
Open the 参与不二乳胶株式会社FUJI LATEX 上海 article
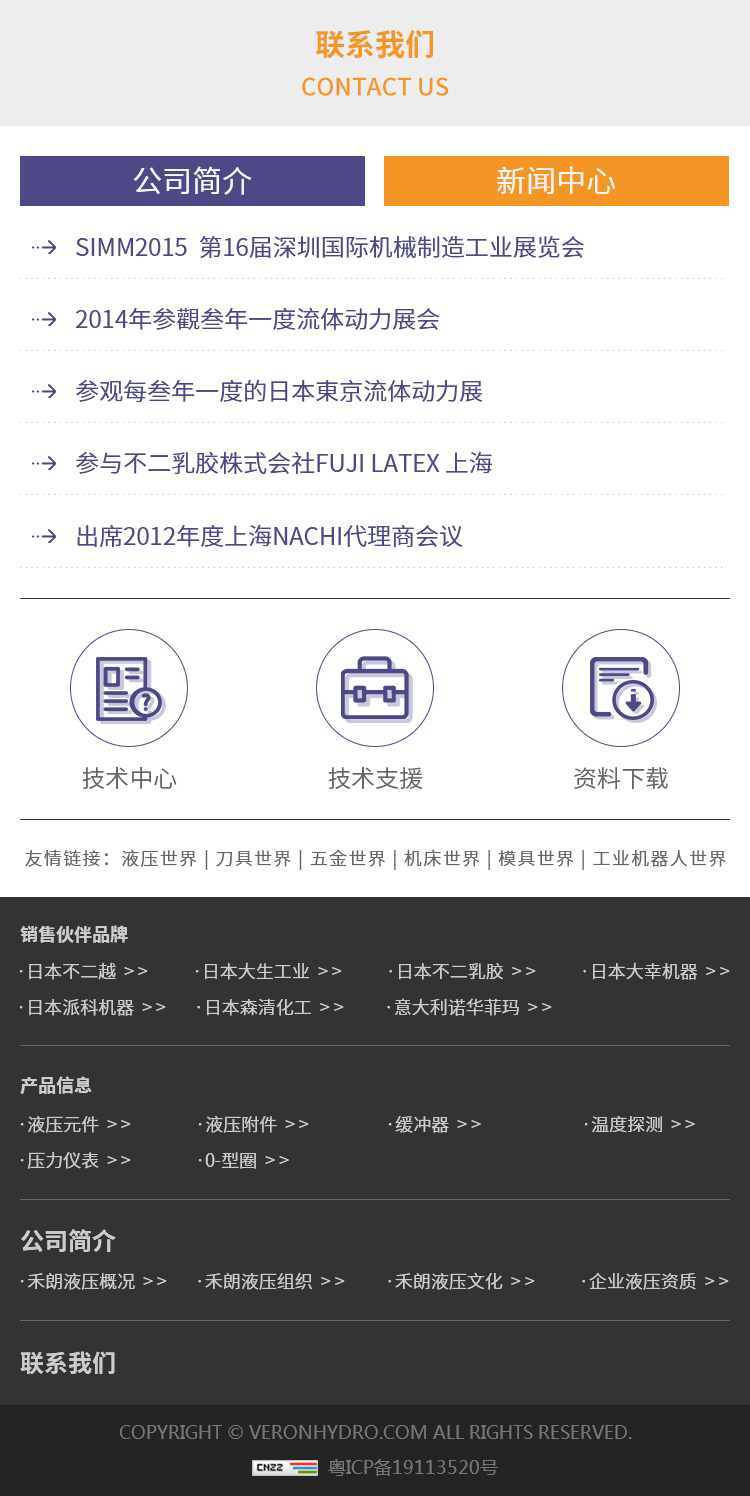[x=284, y=463]
